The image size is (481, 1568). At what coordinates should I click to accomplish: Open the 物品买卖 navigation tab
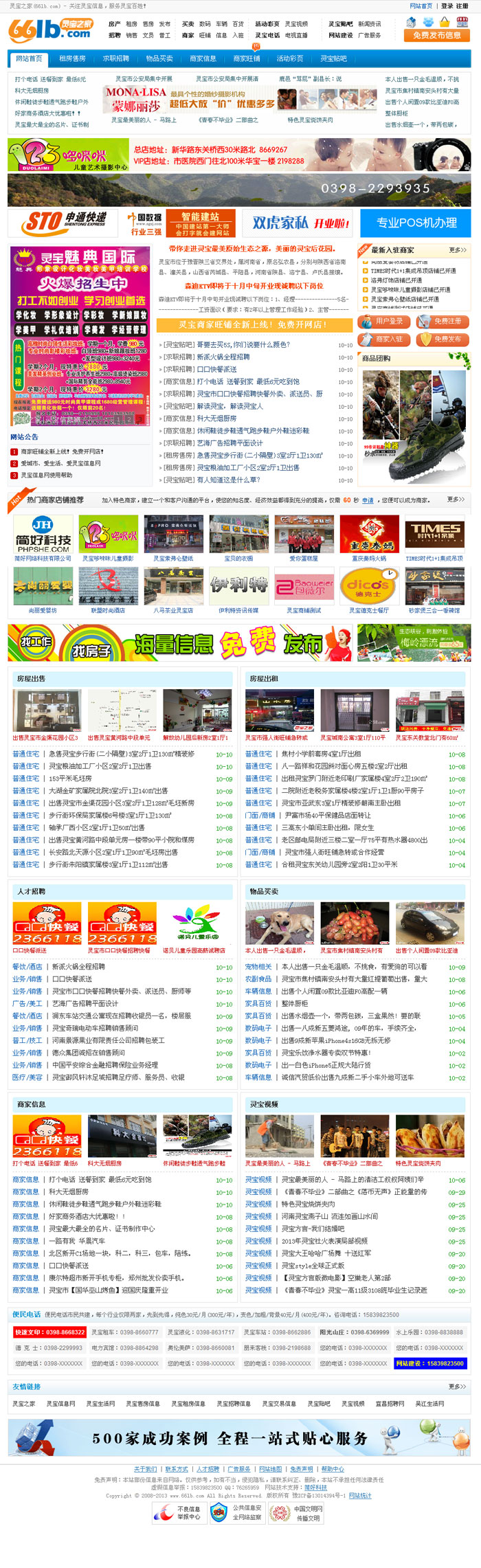coord(159,59)
